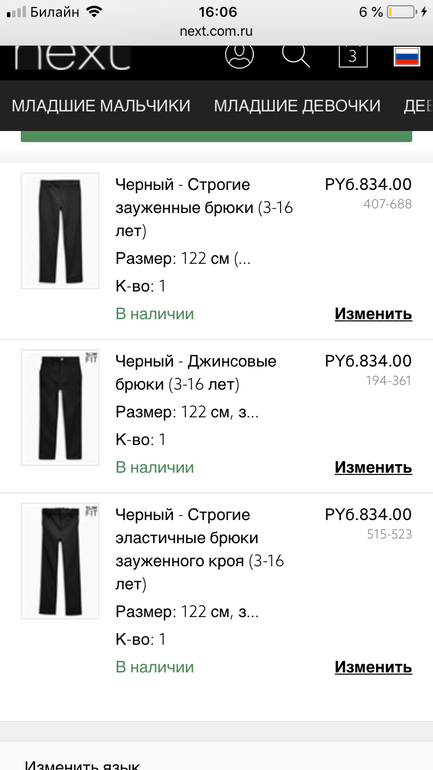Screen dimensions: 433x770
Task: Open the Строгие эластичные брюки product image
Action: tap(60, 561)
